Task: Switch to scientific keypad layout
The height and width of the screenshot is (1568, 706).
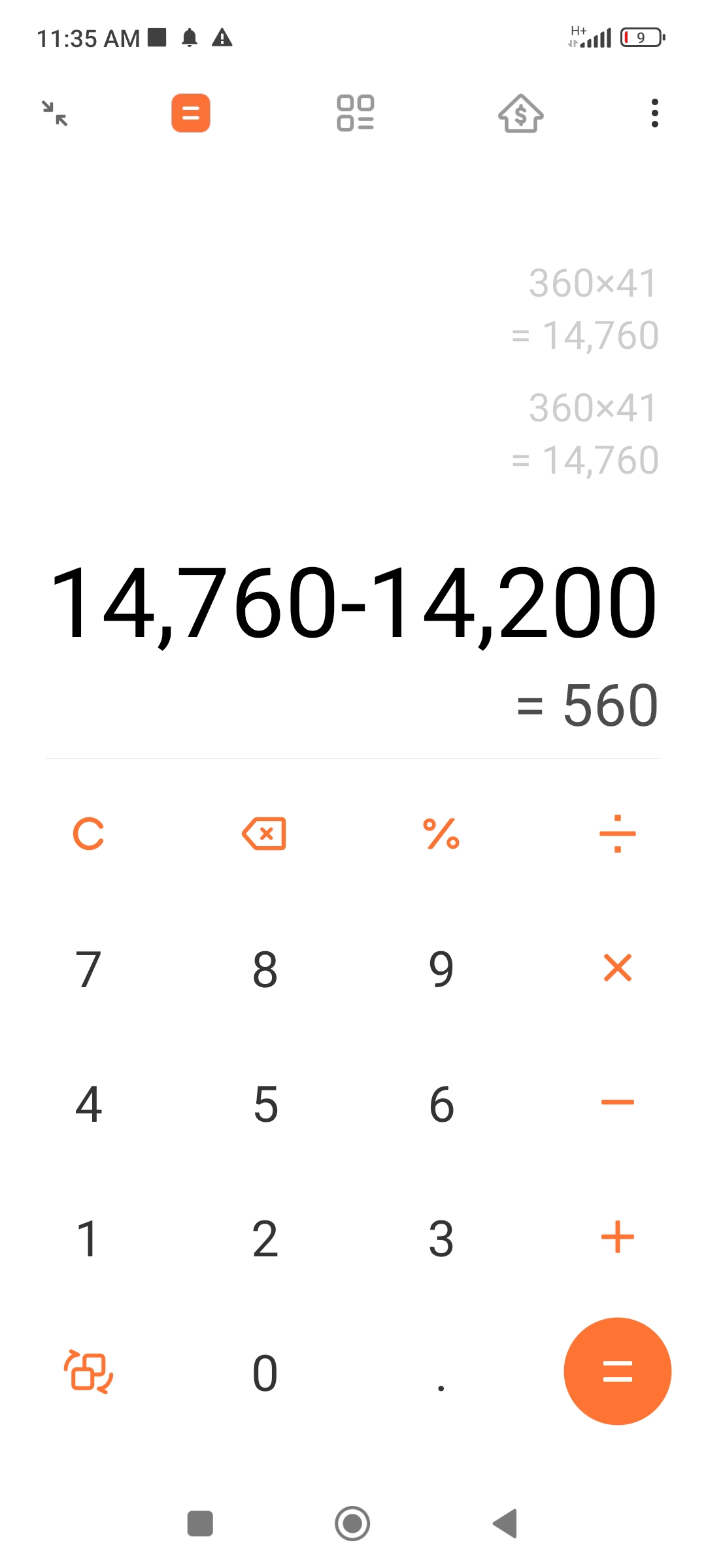Action: pyautogui.click(x=88, y=1371)
